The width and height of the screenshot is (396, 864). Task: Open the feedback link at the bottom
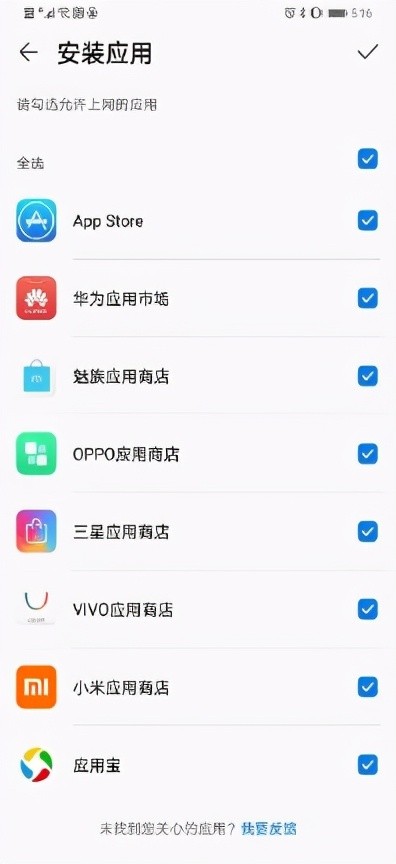coord(269,828)
